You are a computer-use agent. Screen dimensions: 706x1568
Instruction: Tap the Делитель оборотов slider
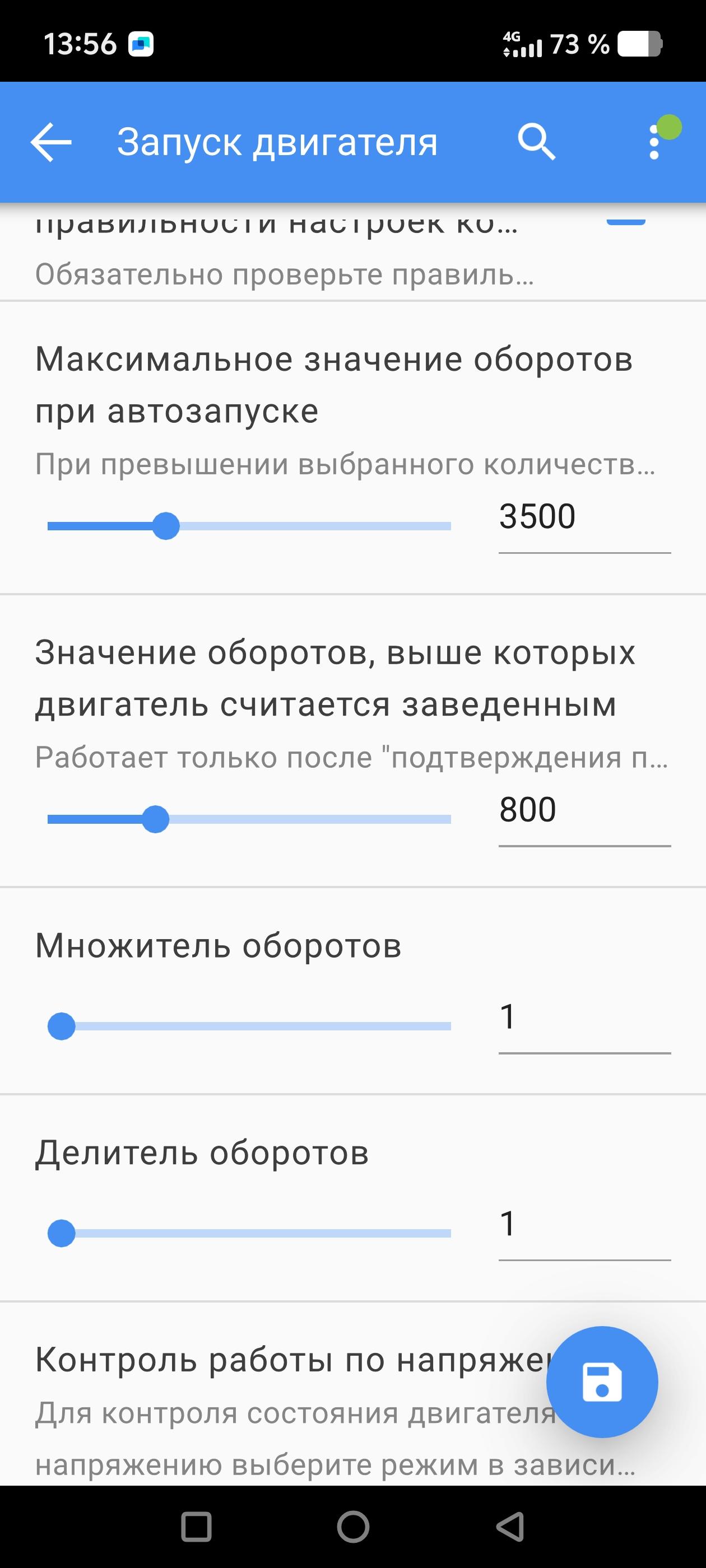[x=249, y=1233]
